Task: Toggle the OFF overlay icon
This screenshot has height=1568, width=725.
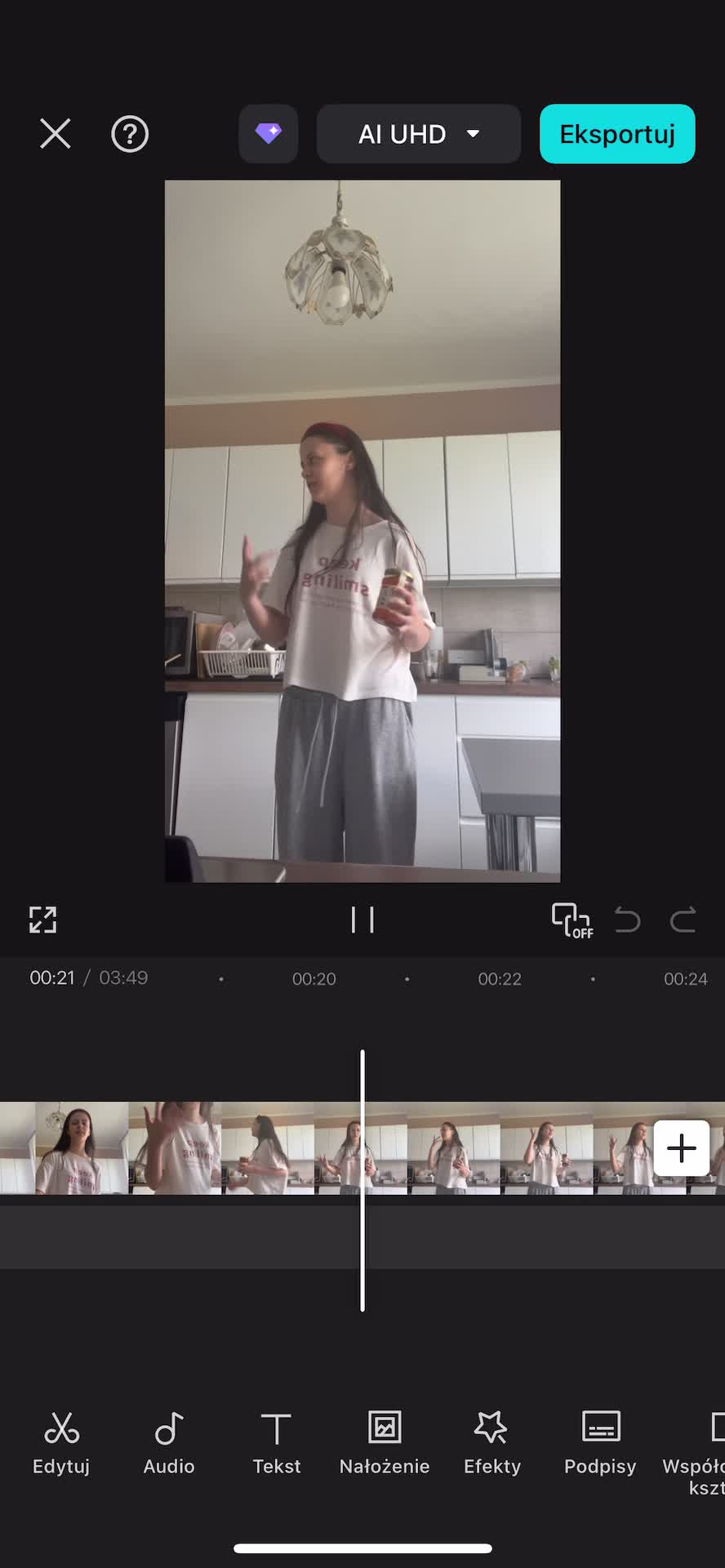Action: click(572, 920)
